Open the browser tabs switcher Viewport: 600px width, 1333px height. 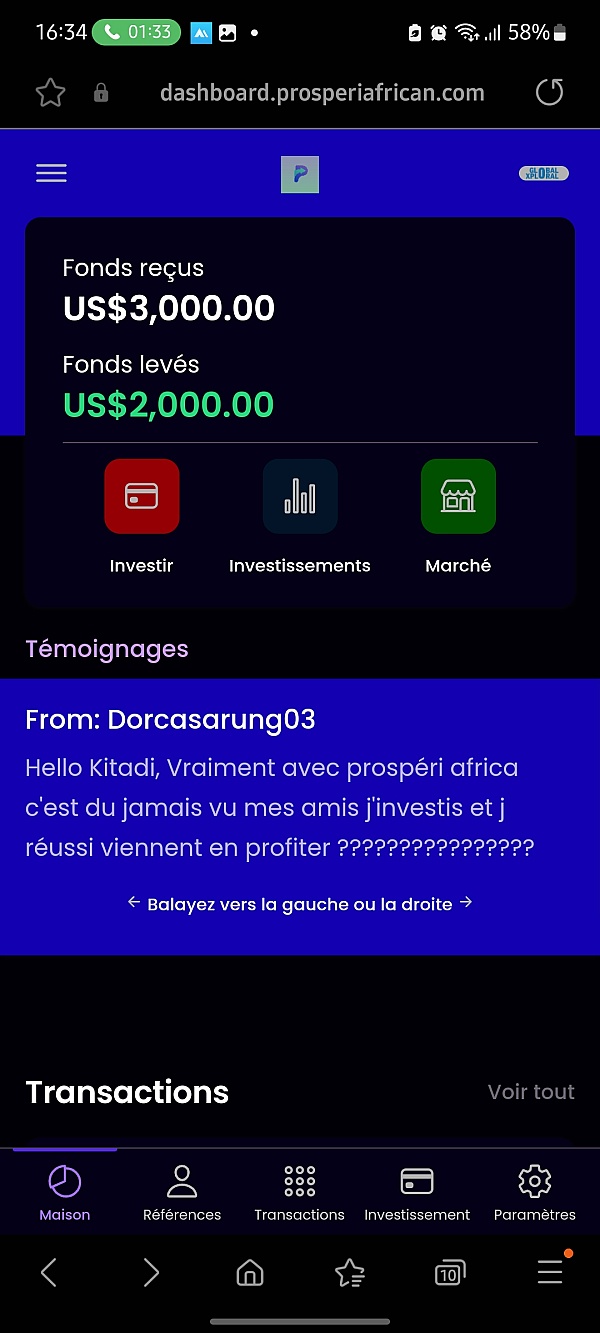(x=449, y=1272)
